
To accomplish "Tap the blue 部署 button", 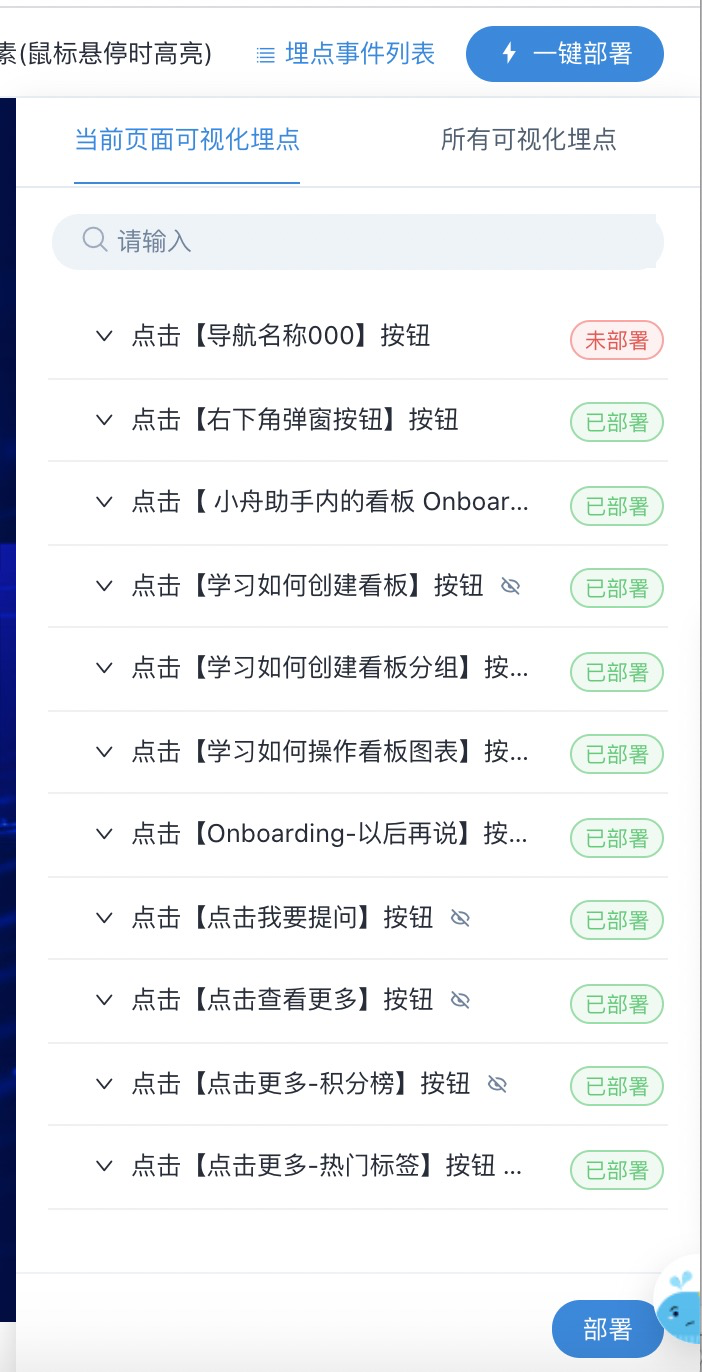I will click(607, 1329).
